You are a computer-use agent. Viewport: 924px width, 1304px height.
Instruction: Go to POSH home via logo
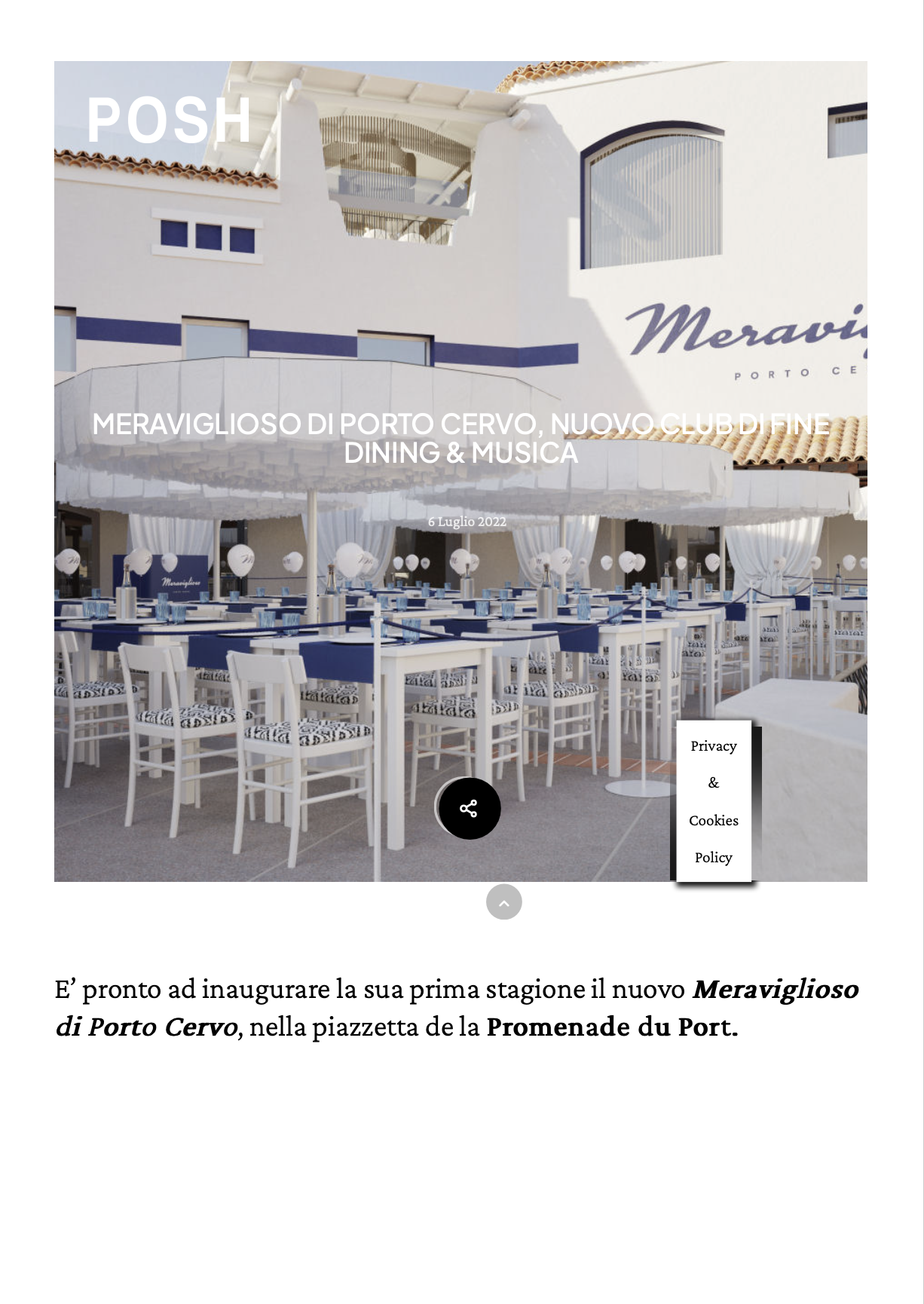[x=169, y=120]
